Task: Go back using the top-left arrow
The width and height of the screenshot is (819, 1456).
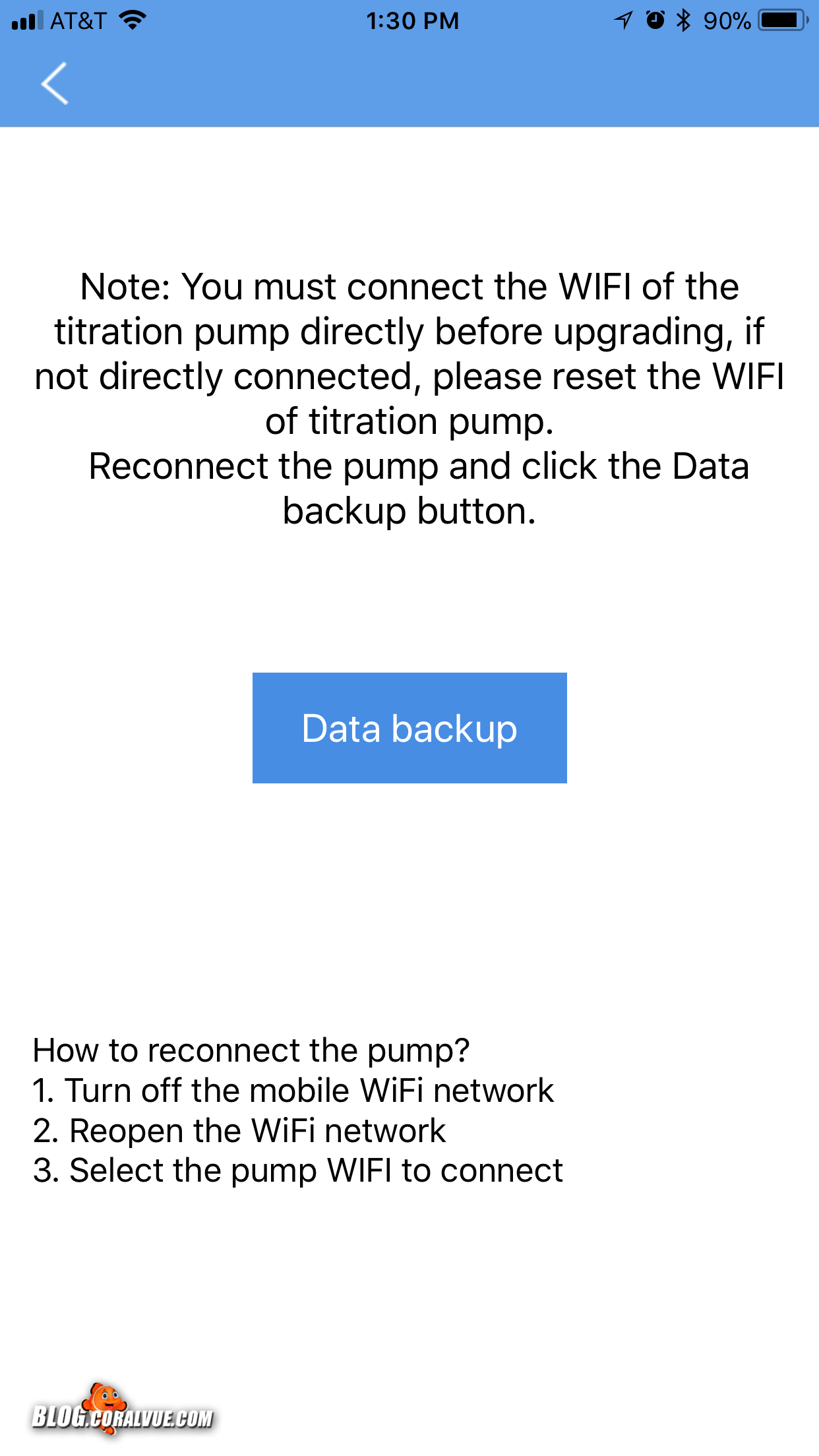Action: (x=54, y=84)
